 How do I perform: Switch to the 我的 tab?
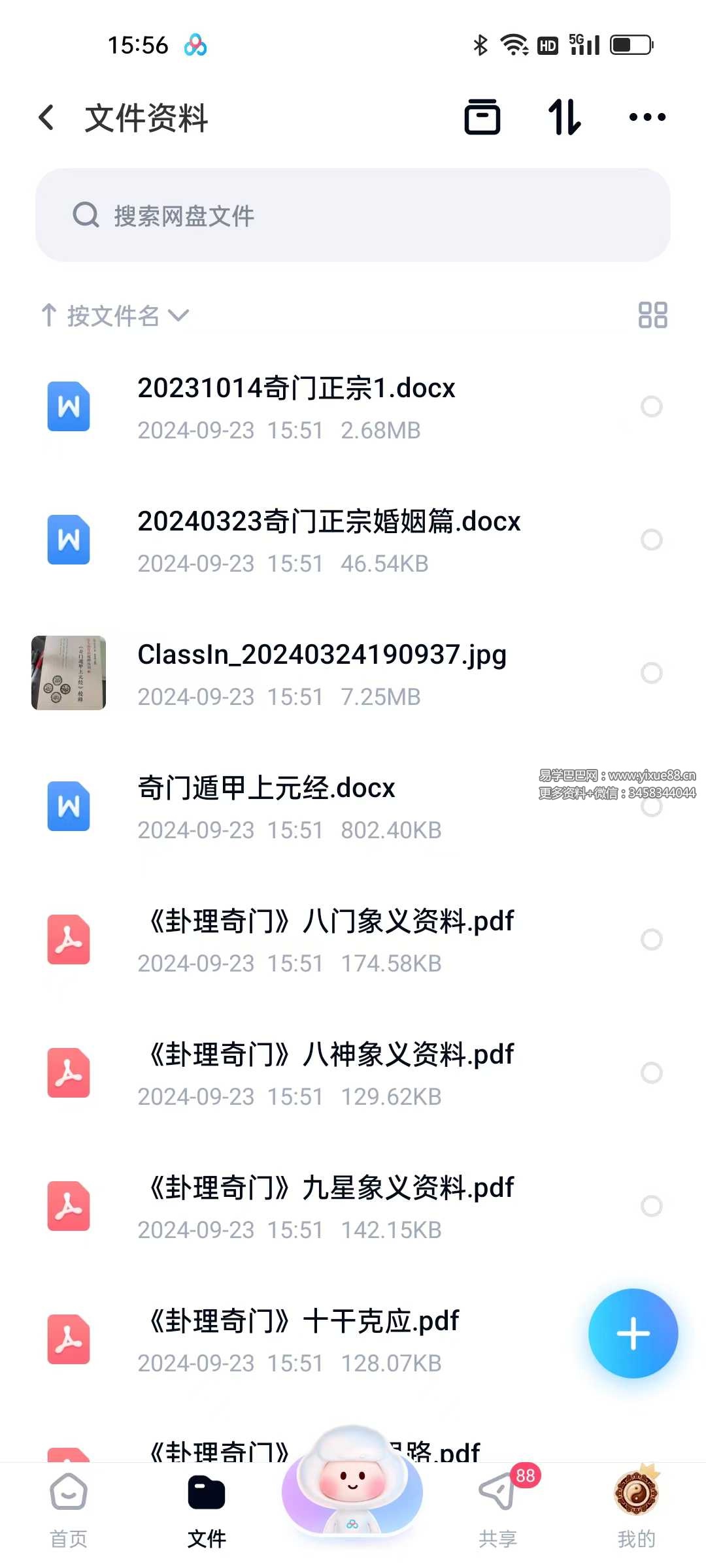(637, 1511)
